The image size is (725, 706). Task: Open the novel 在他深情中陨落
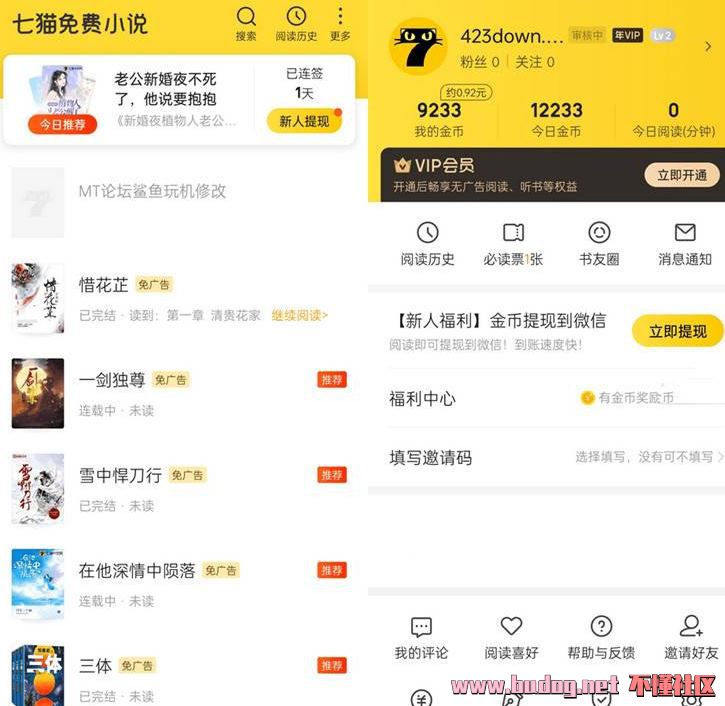click(137, 570)
